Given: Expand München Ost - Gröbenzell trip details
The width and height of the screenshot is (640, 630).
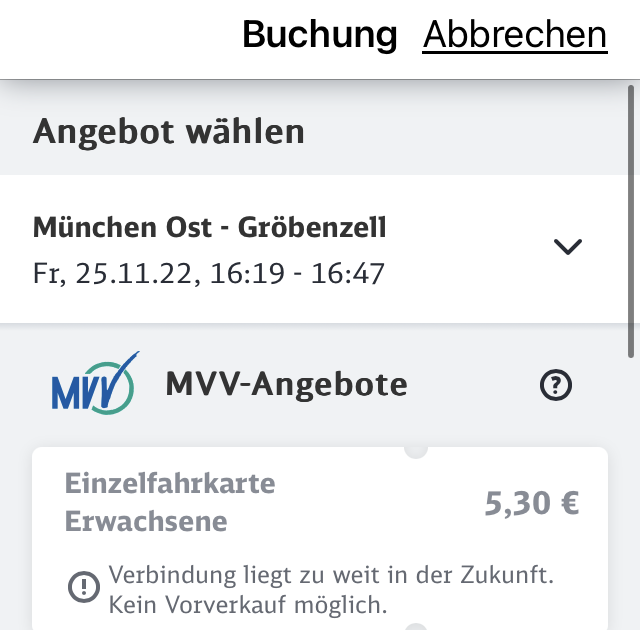Looking at the screenshot, I should (x=567, y=247).
